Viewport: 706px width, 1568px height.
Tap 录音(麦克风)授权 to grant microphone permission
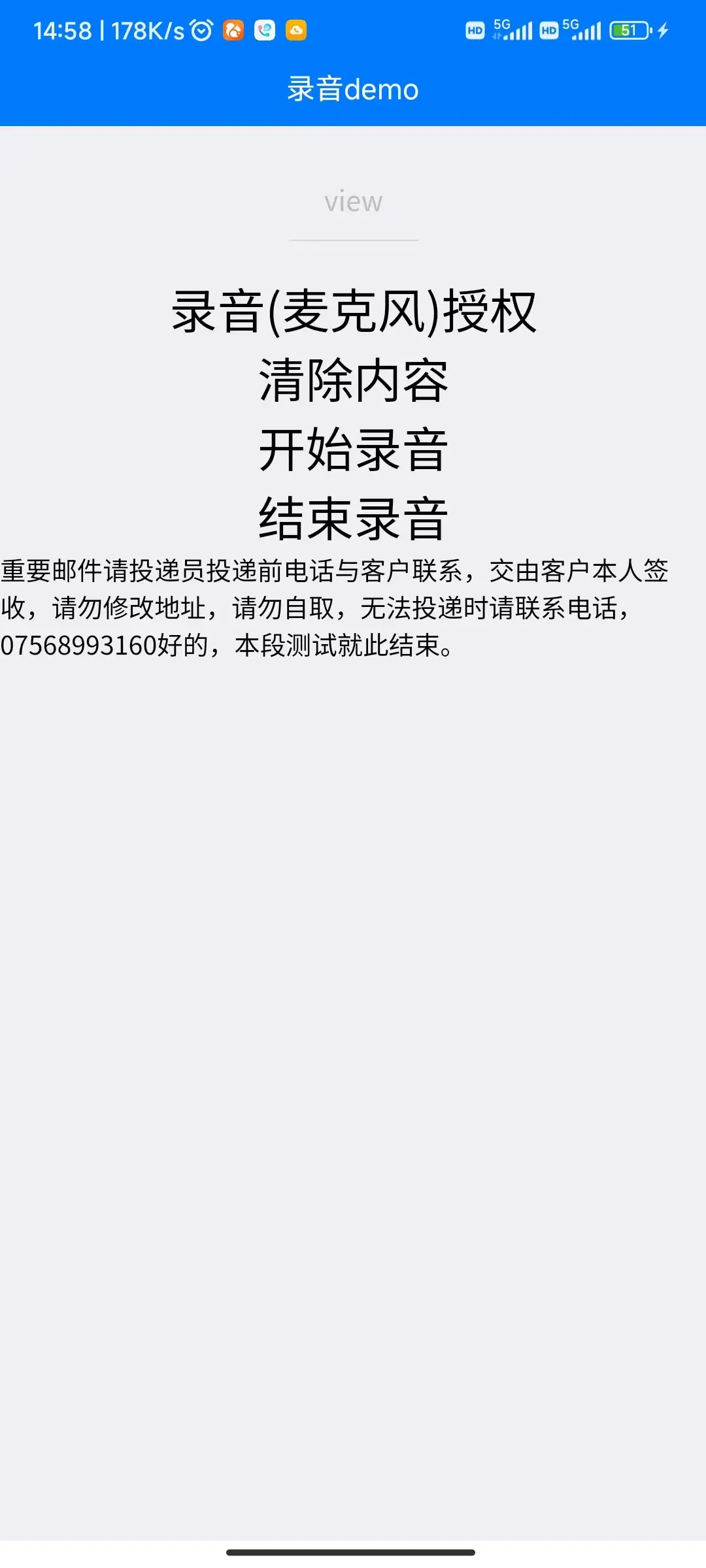coord(353,312)
